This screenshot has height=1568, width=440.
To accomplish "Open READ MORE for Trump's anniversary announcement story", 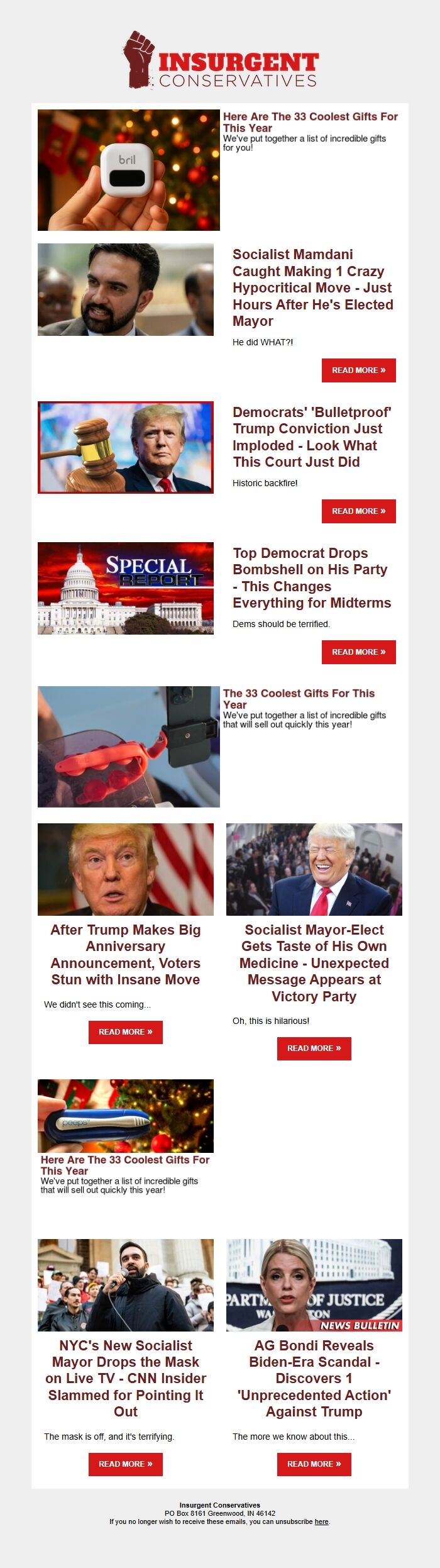I will pyautogui.click(x=125, y=1032).
